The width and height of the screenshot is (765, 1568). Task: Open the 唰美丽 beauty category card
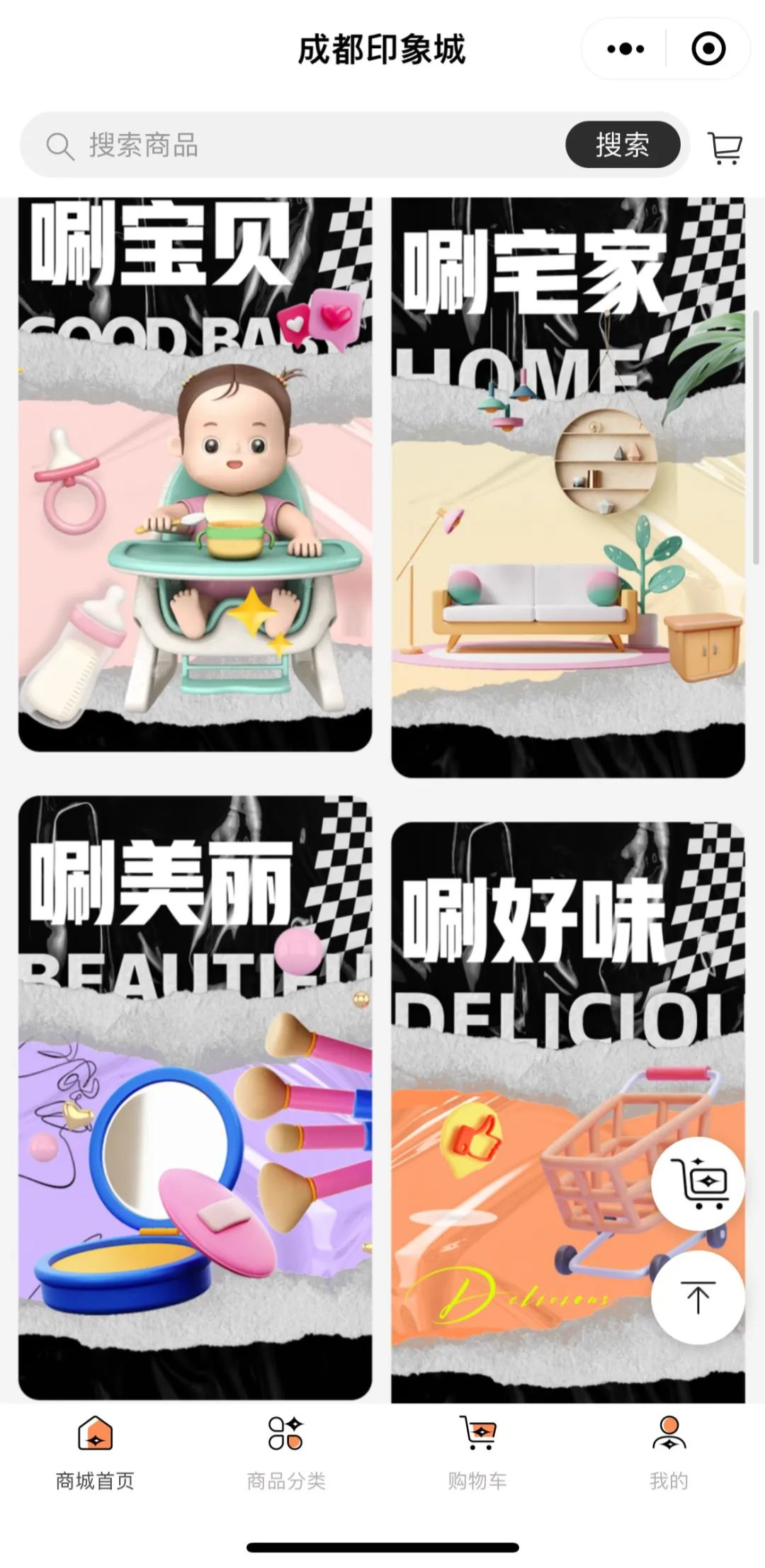coord(195,1098)
